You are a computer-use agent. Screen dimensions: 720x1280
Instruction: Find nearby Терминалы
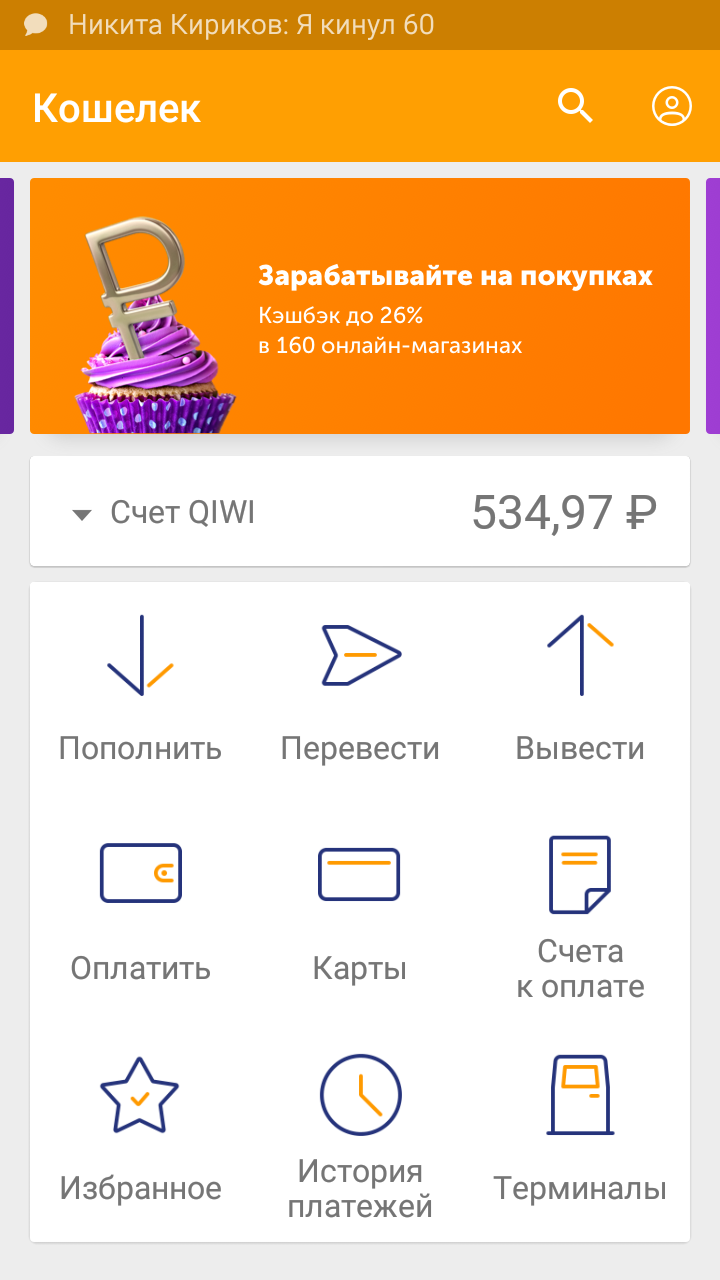[580, 1130]
